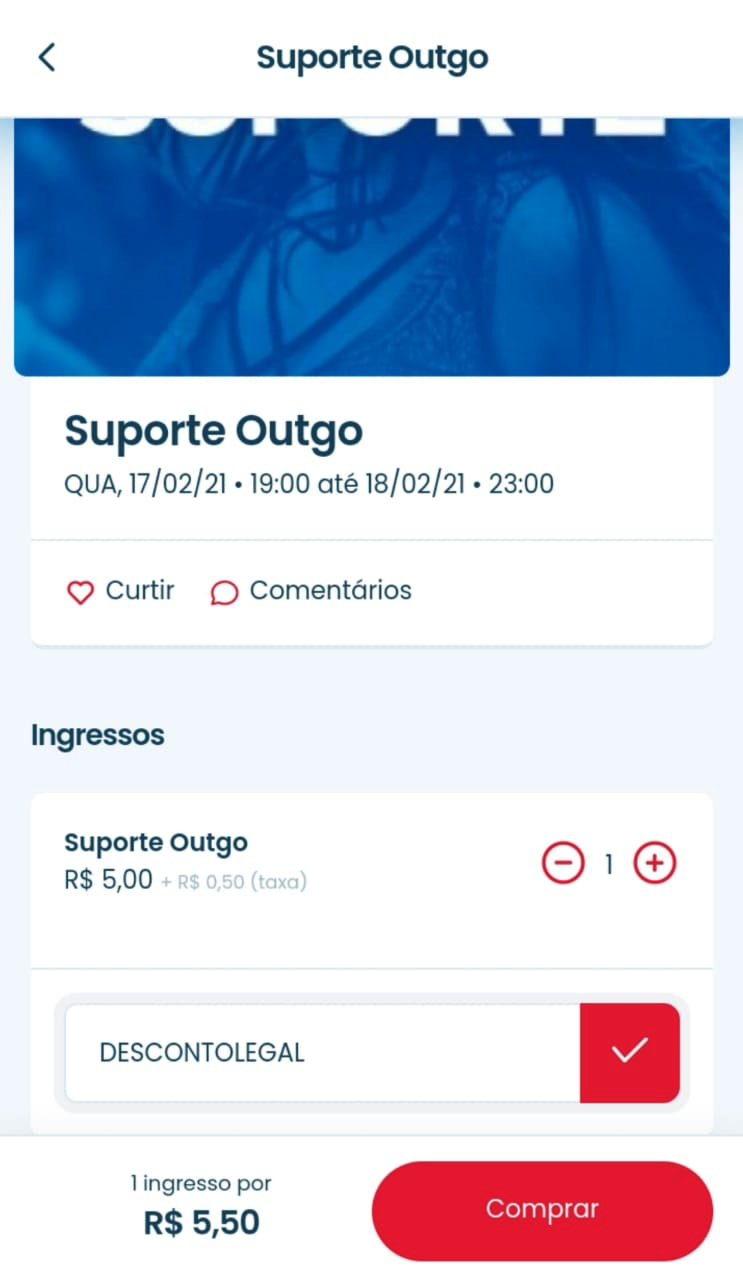Apply the coupon with the red checkmark
The width and height of the screenshot is (743, 1280).
pos(629,1053)
